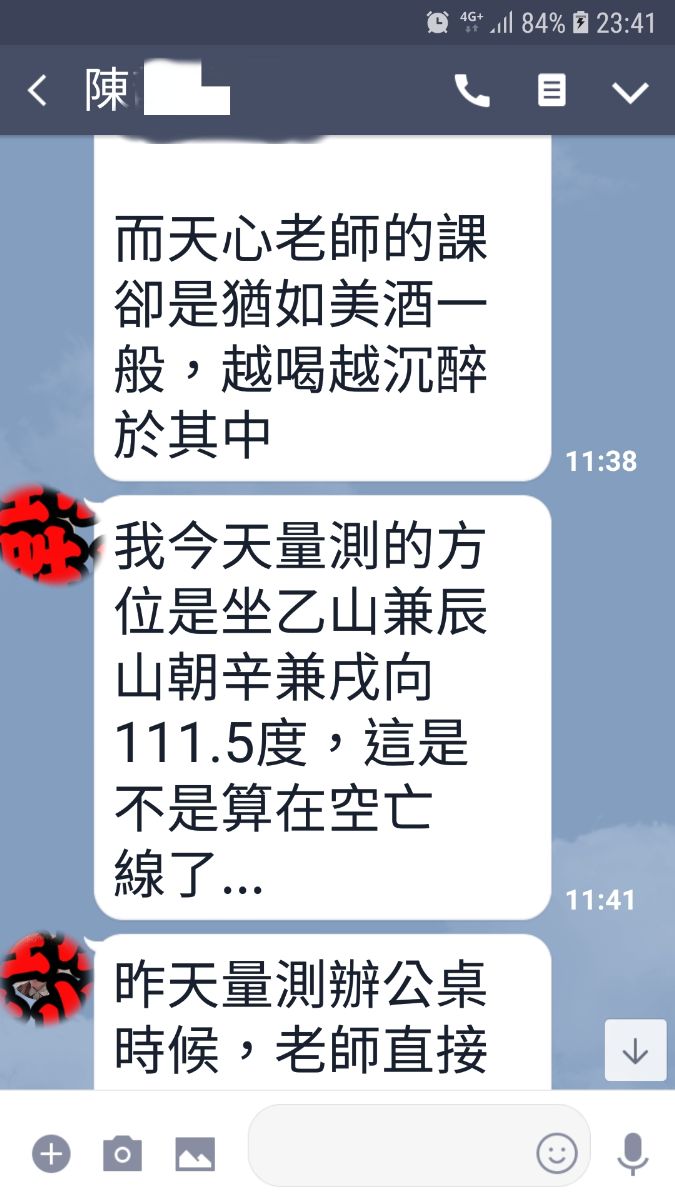Viewport: 675px width, 1200px height.
Task: Open the emoji sticker picker
Action: (557, 1153)
